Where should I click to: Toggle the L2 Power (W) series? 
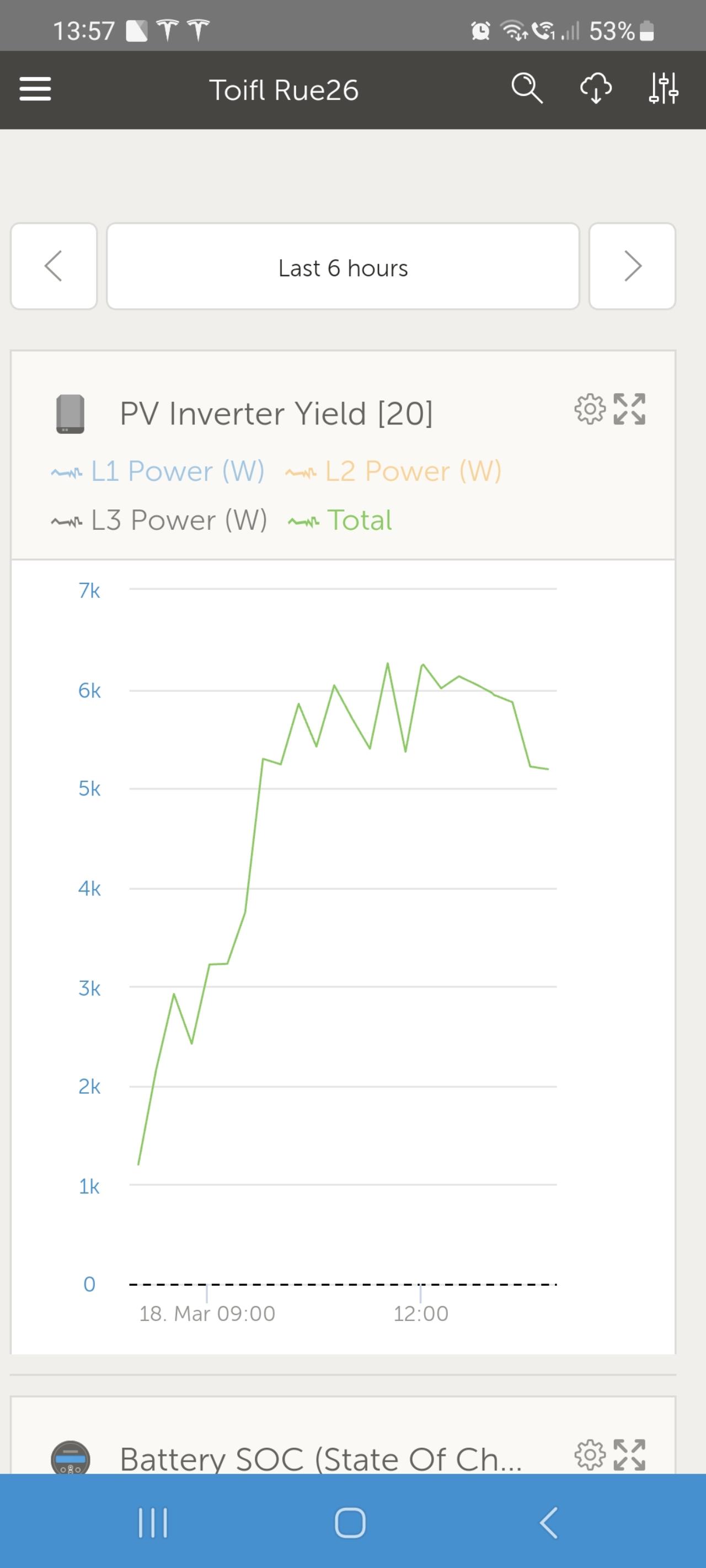click(393, 472)
